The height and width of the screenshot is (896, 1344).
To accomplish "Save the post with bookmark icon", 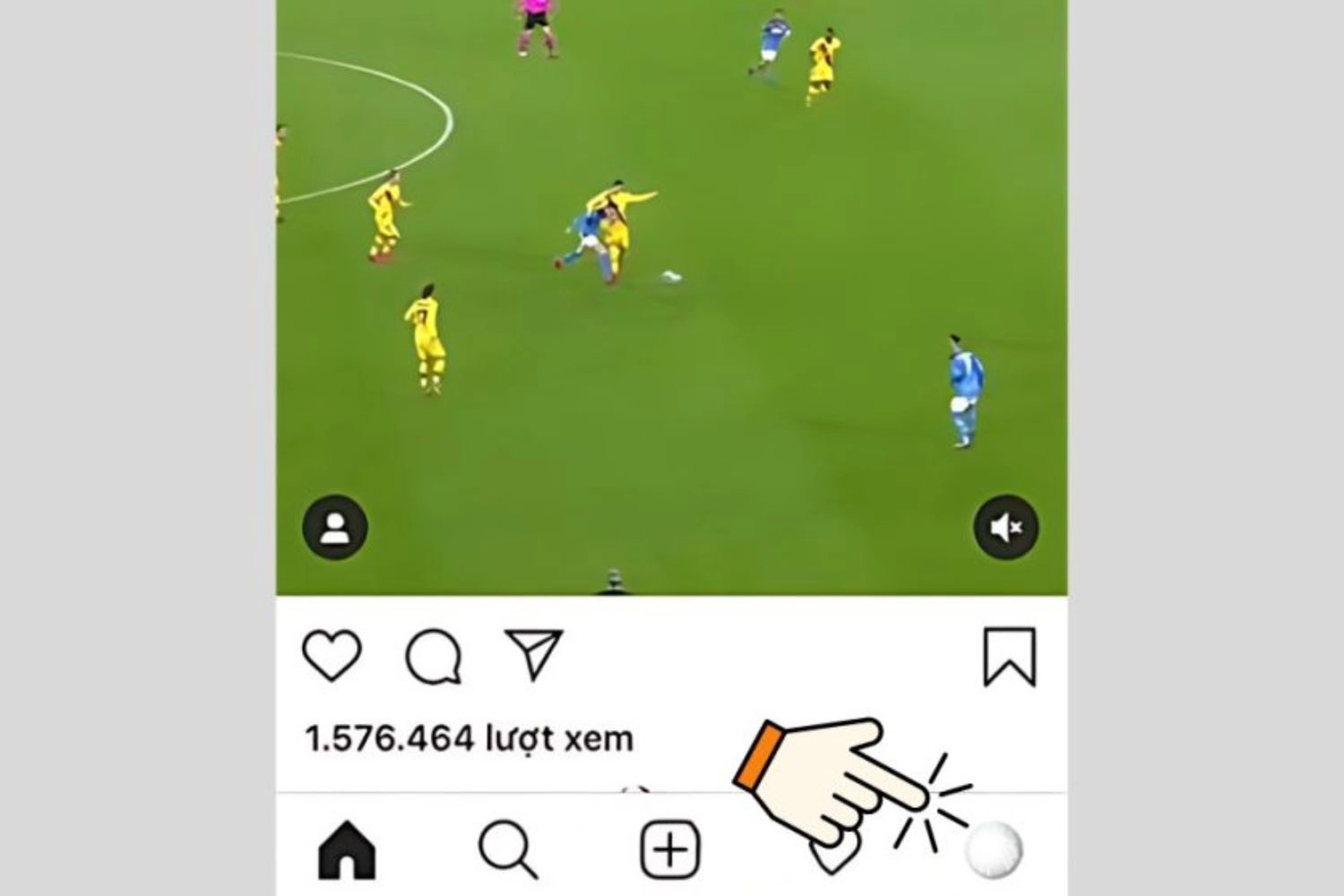I will click(x=1010, y=657).
